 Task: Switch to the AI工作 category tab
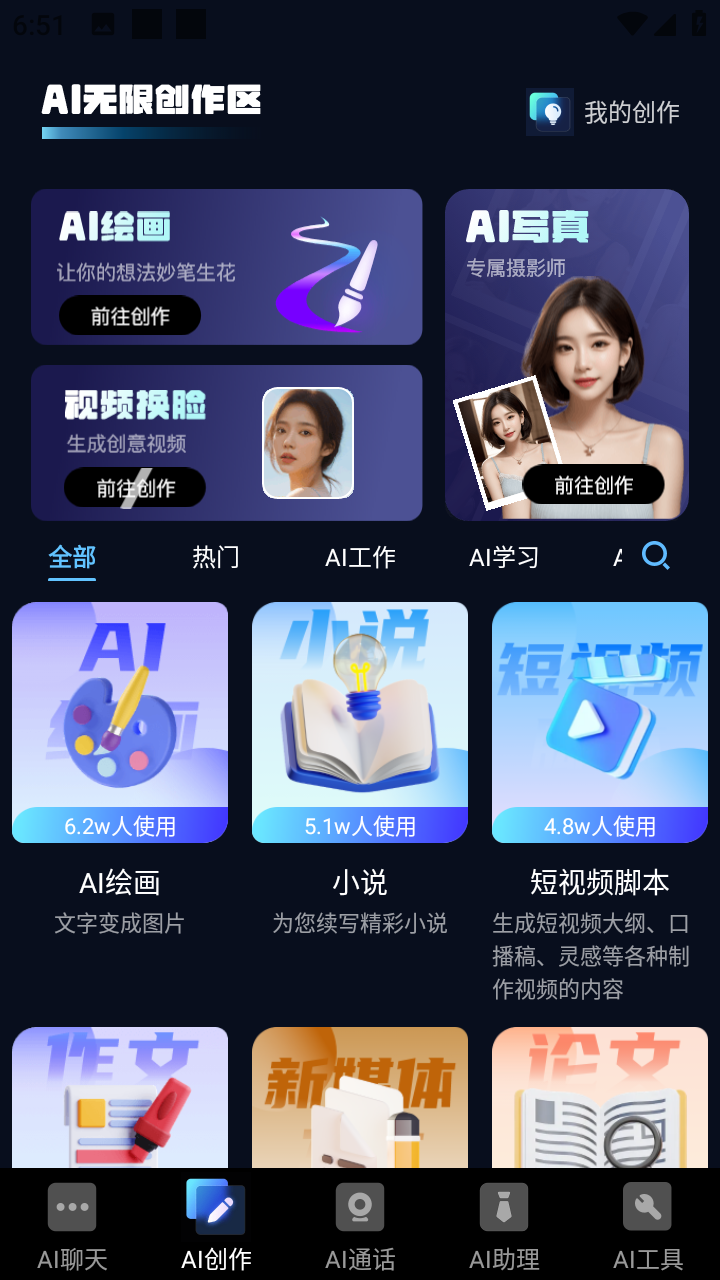(x=360, y=557)
